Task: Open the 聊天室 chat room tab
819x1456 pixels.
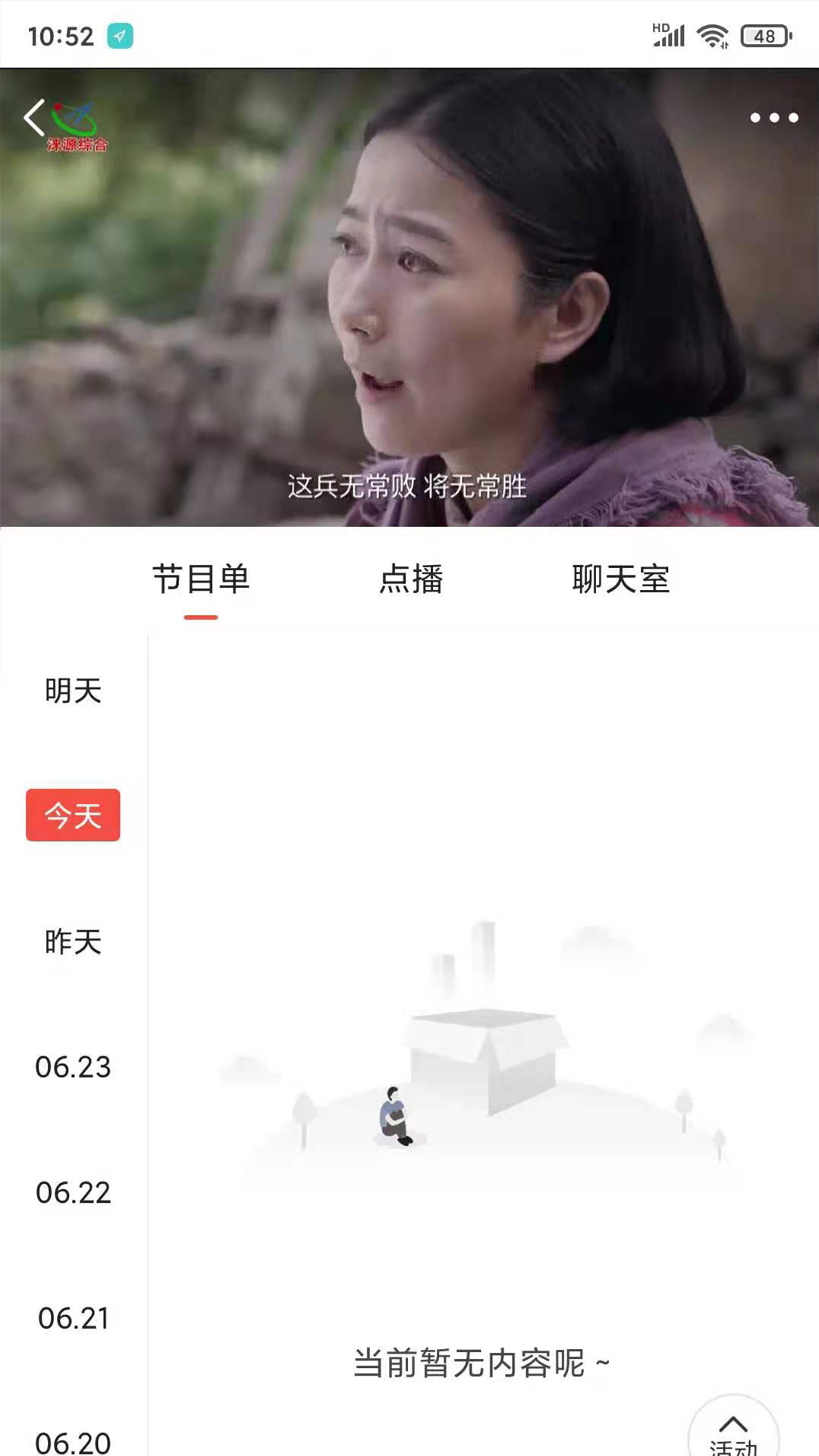Action: (x=620, y=579)
